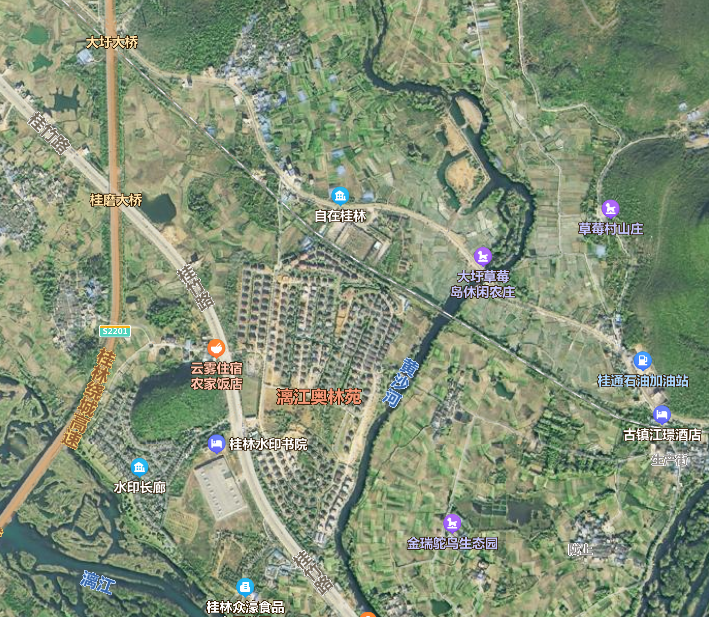709x617 pixels.
Task: Tap the 水印长廊 landmark marker
Action: pyautogui.click(x=139, y=467)
